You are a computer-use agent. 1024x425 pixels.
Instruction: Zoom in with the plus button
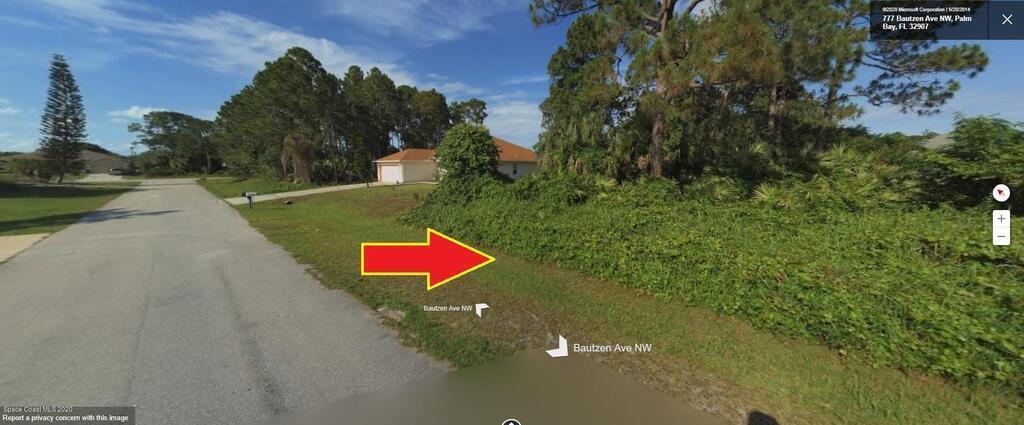1001,218
